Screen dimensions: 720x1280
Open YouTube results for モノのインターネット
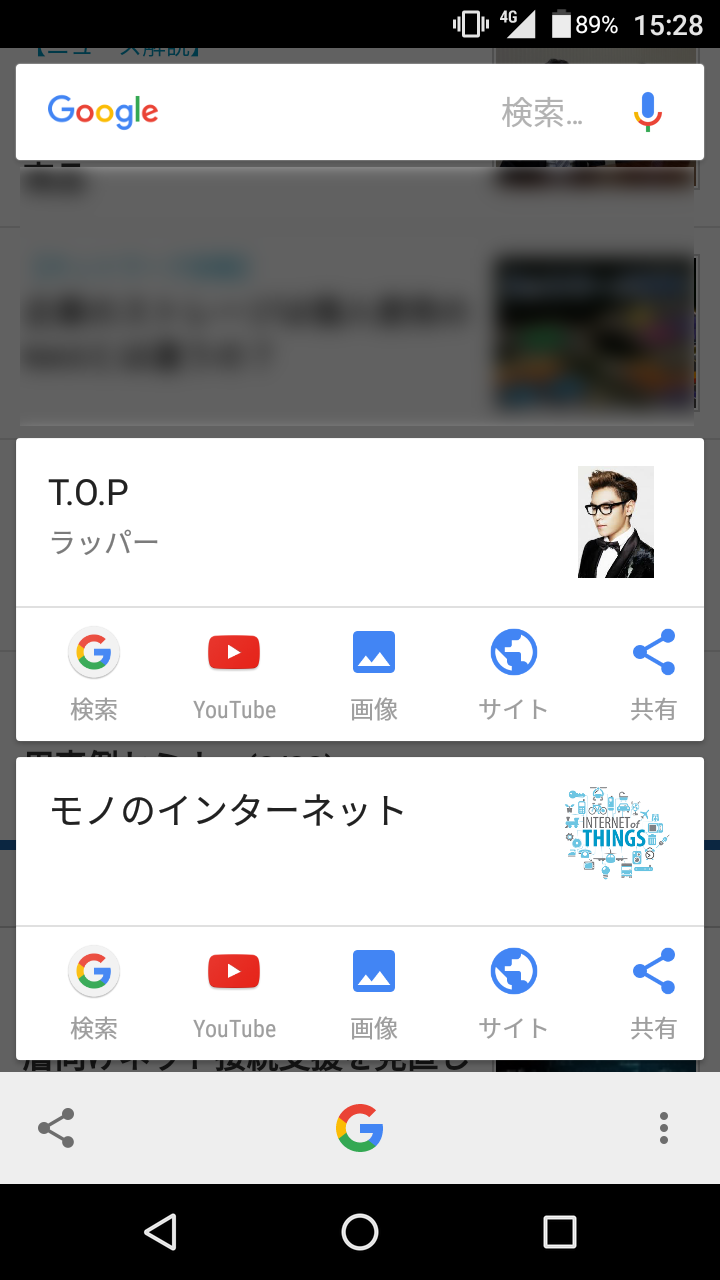pyautogui.click(x=234, y=993)
